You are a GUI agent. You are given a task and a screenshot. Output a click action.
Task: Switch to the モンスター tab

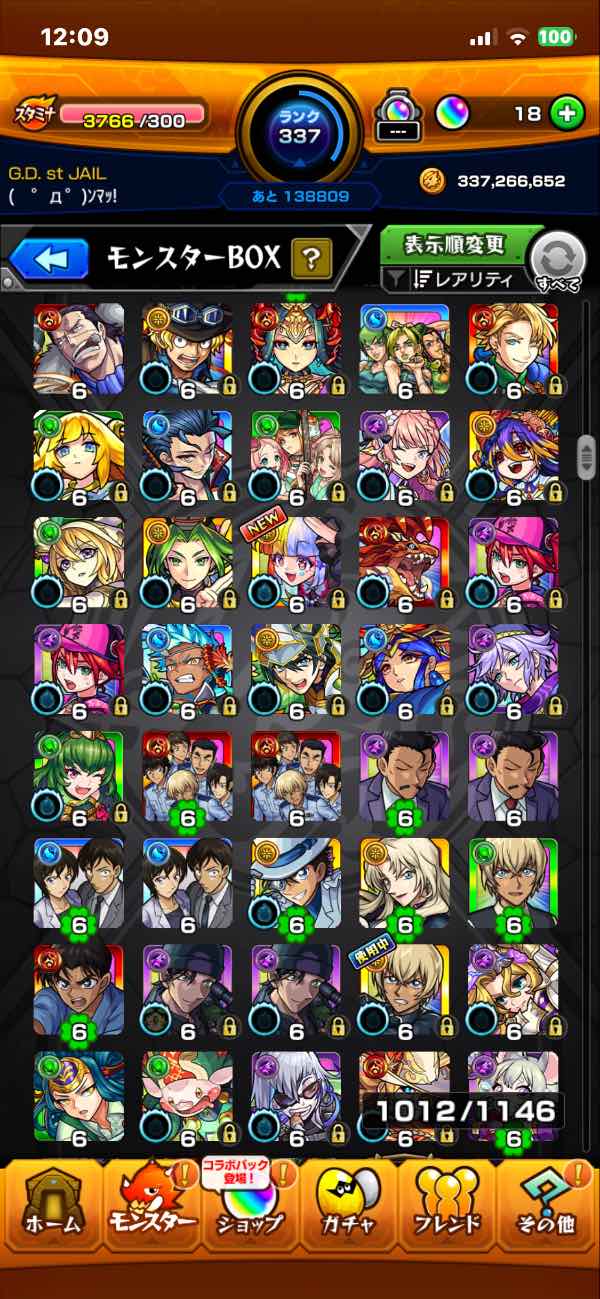coord(150,1205)
